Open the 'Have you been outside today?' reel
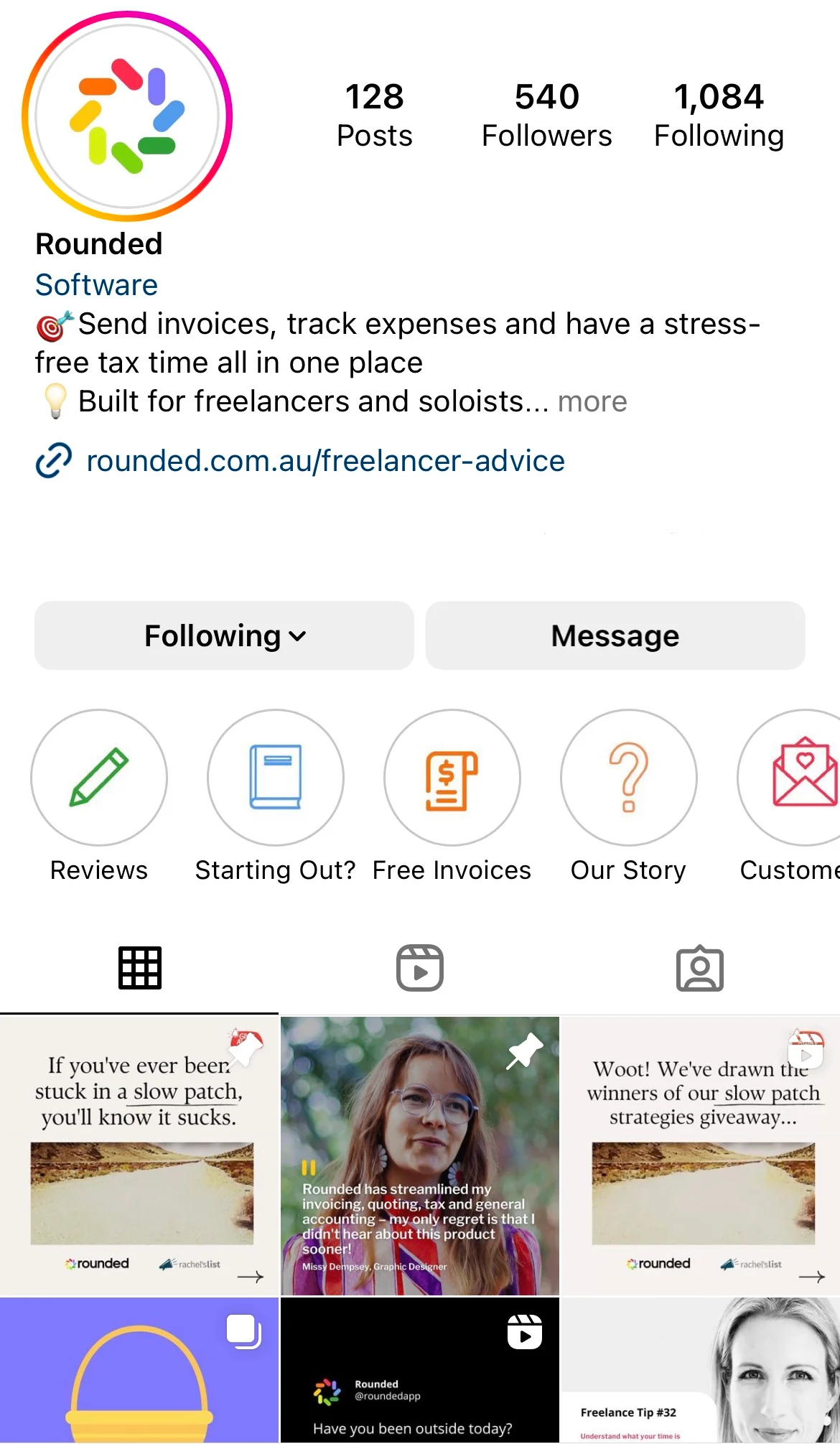The width and height of the screenshot is (840, 1444). (x=420, y=1370)
